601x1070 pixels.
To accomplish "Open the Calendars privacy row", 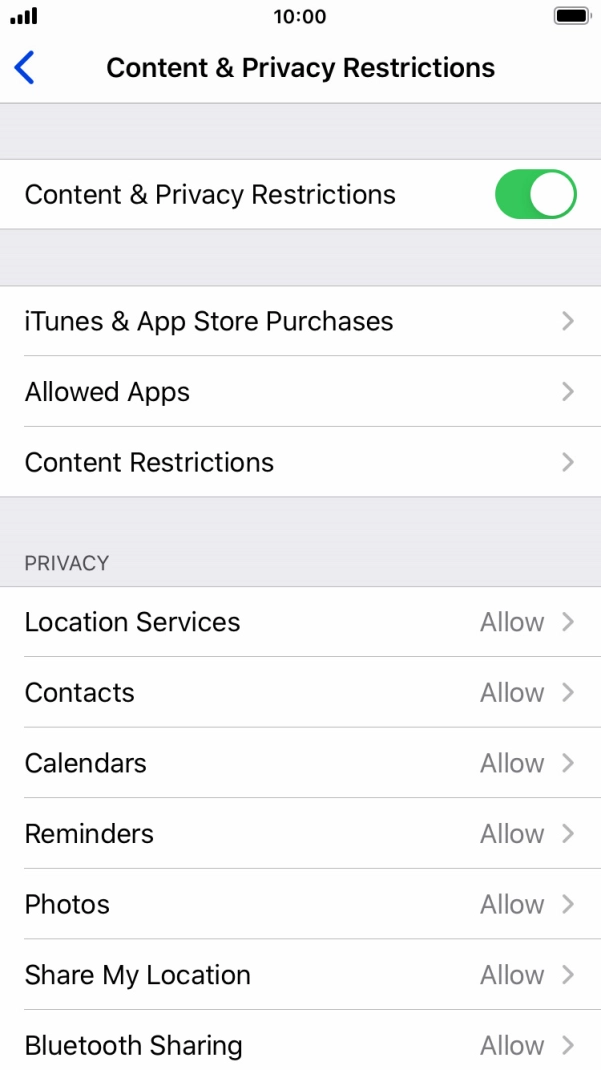I will (300, 763).
